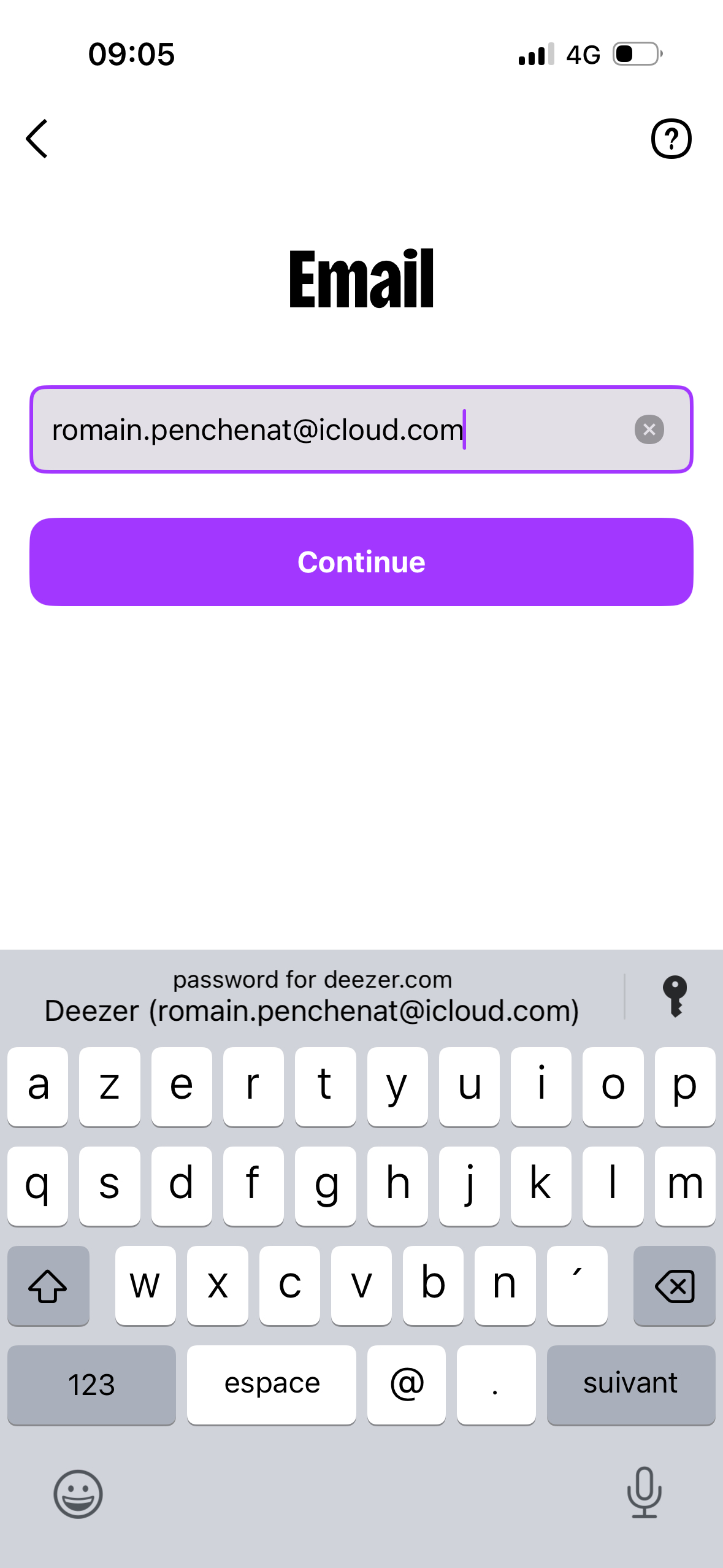This screenshot has width=723, height=1568.
Task: Select the Deezer saved password suggestion
Action: [312, 997]
